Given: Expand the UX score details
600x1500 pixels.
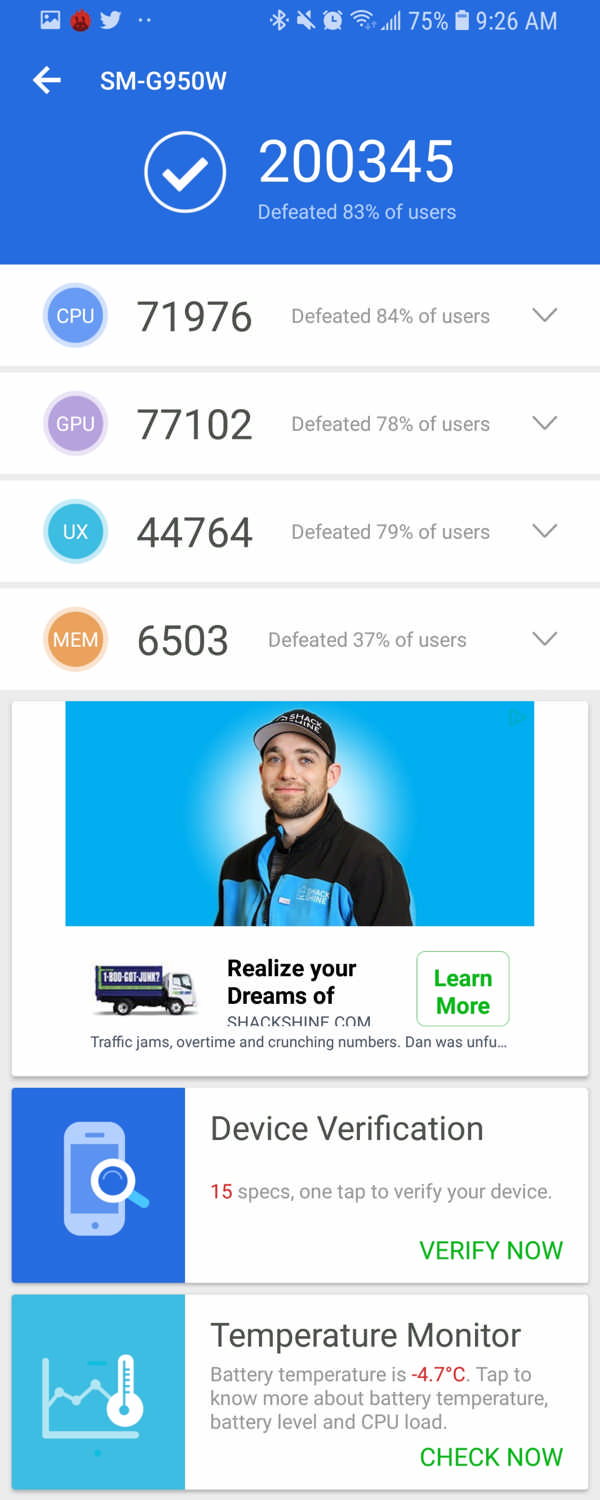Looking at the screenshot, I should pos(544,532).
